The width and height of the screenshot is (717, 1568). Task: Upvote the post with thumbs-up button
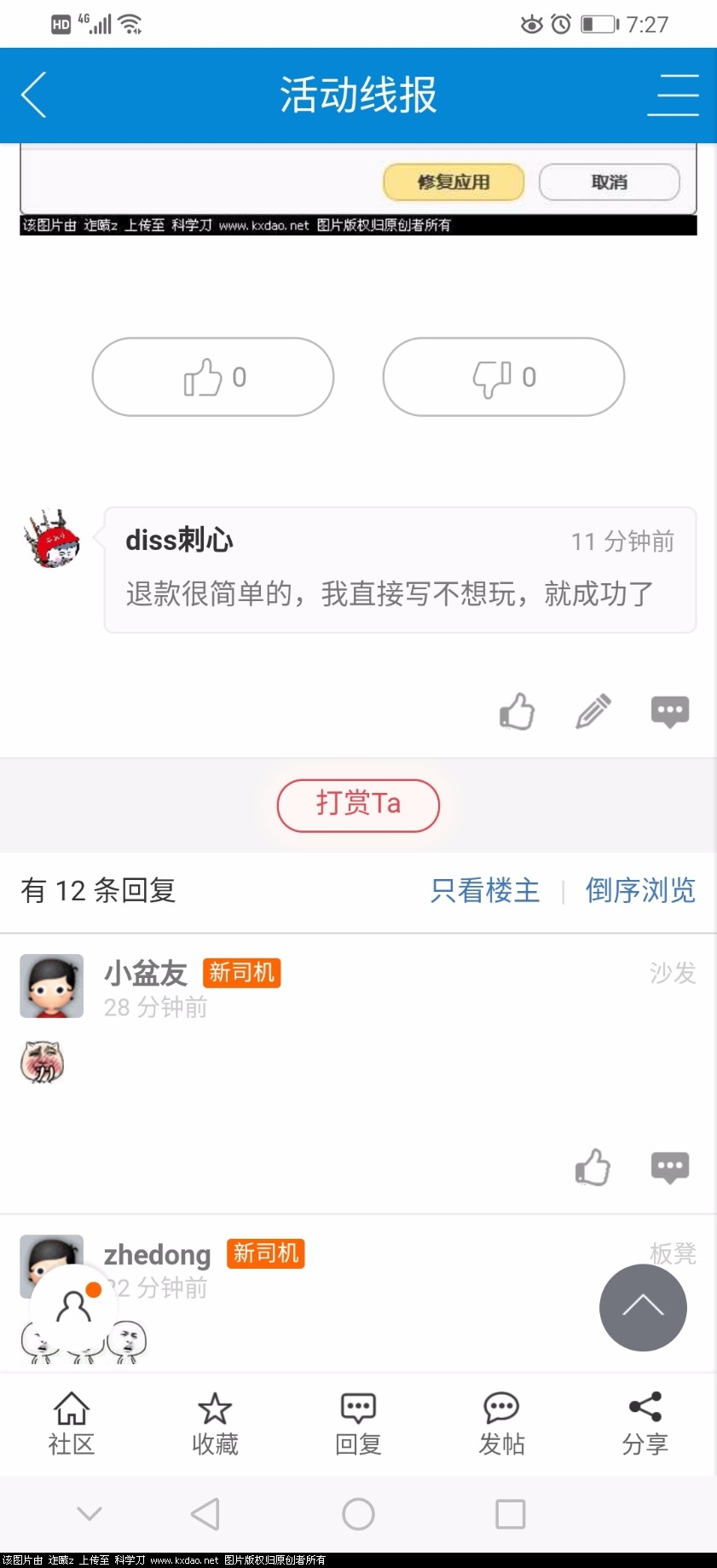point(213,377)
